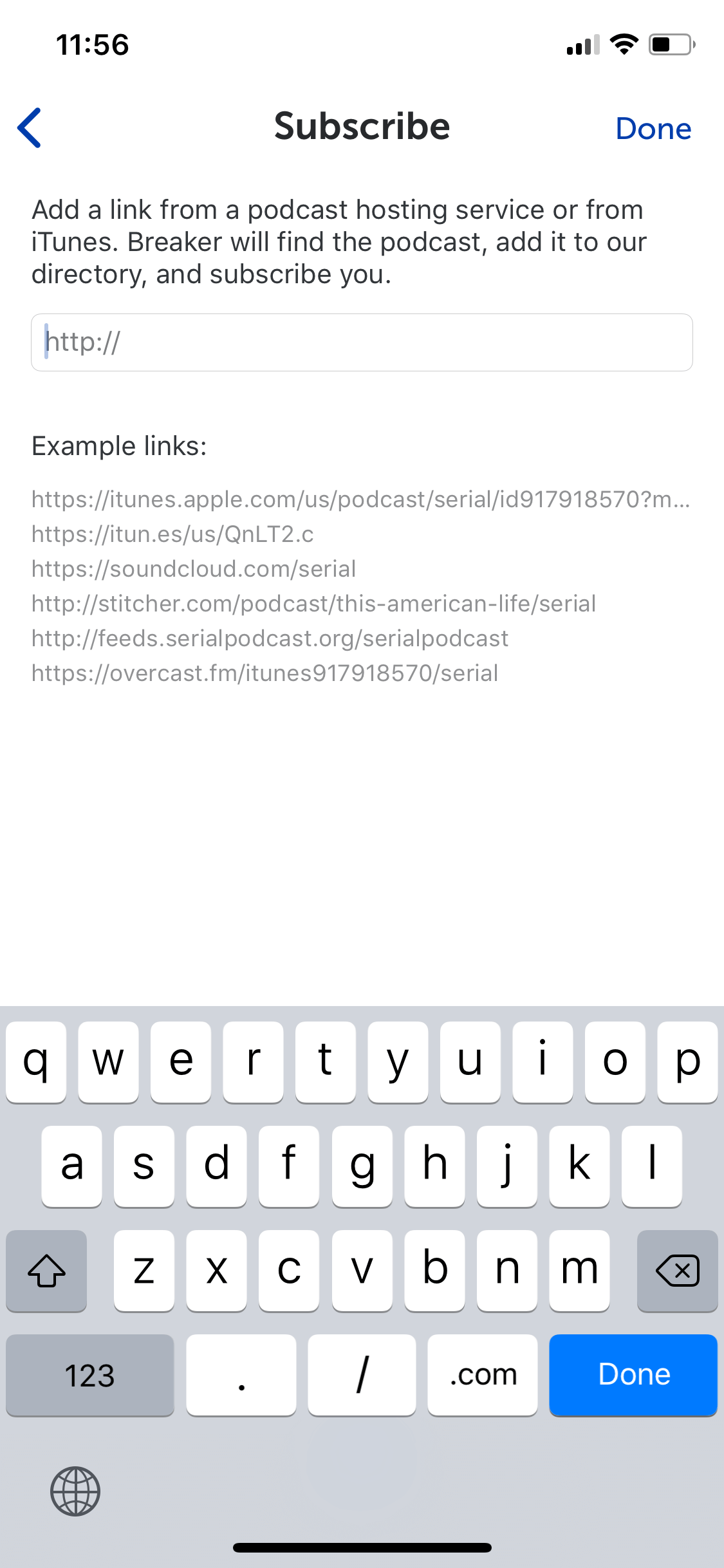Focus the http:// link field
724x1568 pixels.
pos(362,342)
